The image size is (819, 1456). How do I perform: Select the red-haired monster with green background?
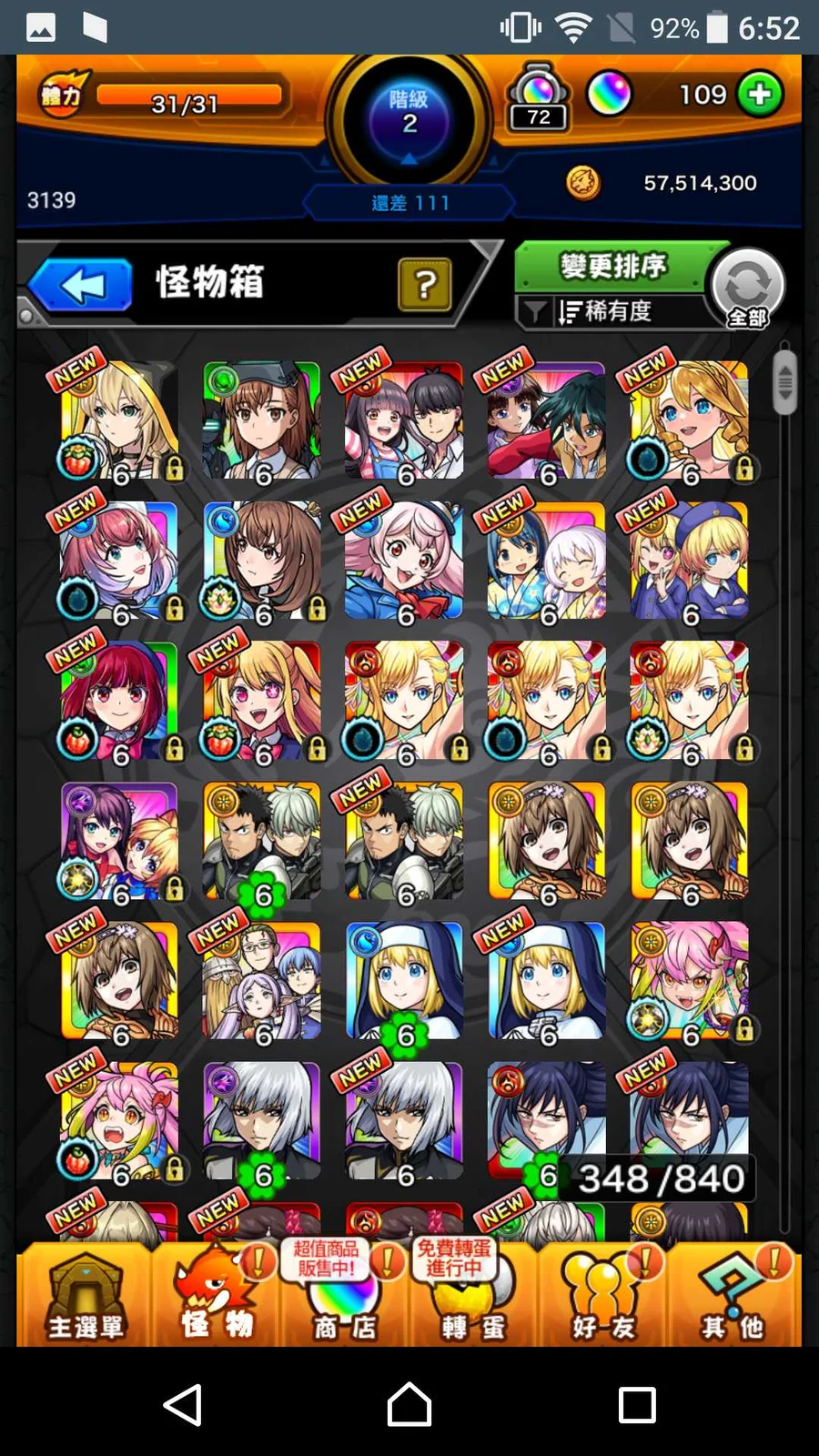pos(119,701)
